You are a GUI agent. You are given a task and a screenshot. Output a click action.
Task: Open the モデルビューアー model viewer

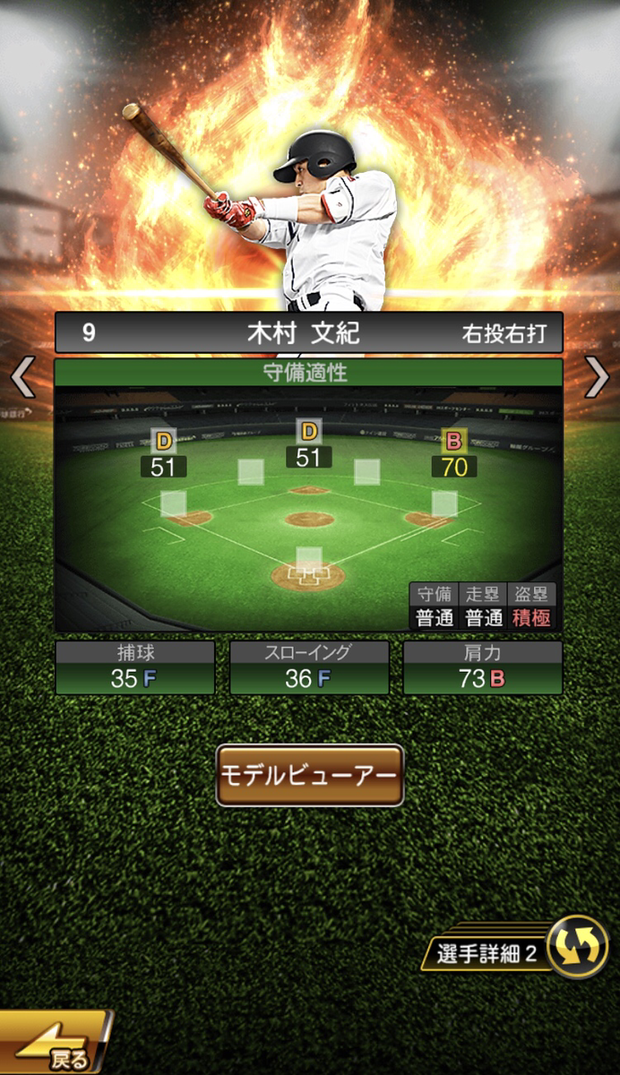tap(310, 775)
